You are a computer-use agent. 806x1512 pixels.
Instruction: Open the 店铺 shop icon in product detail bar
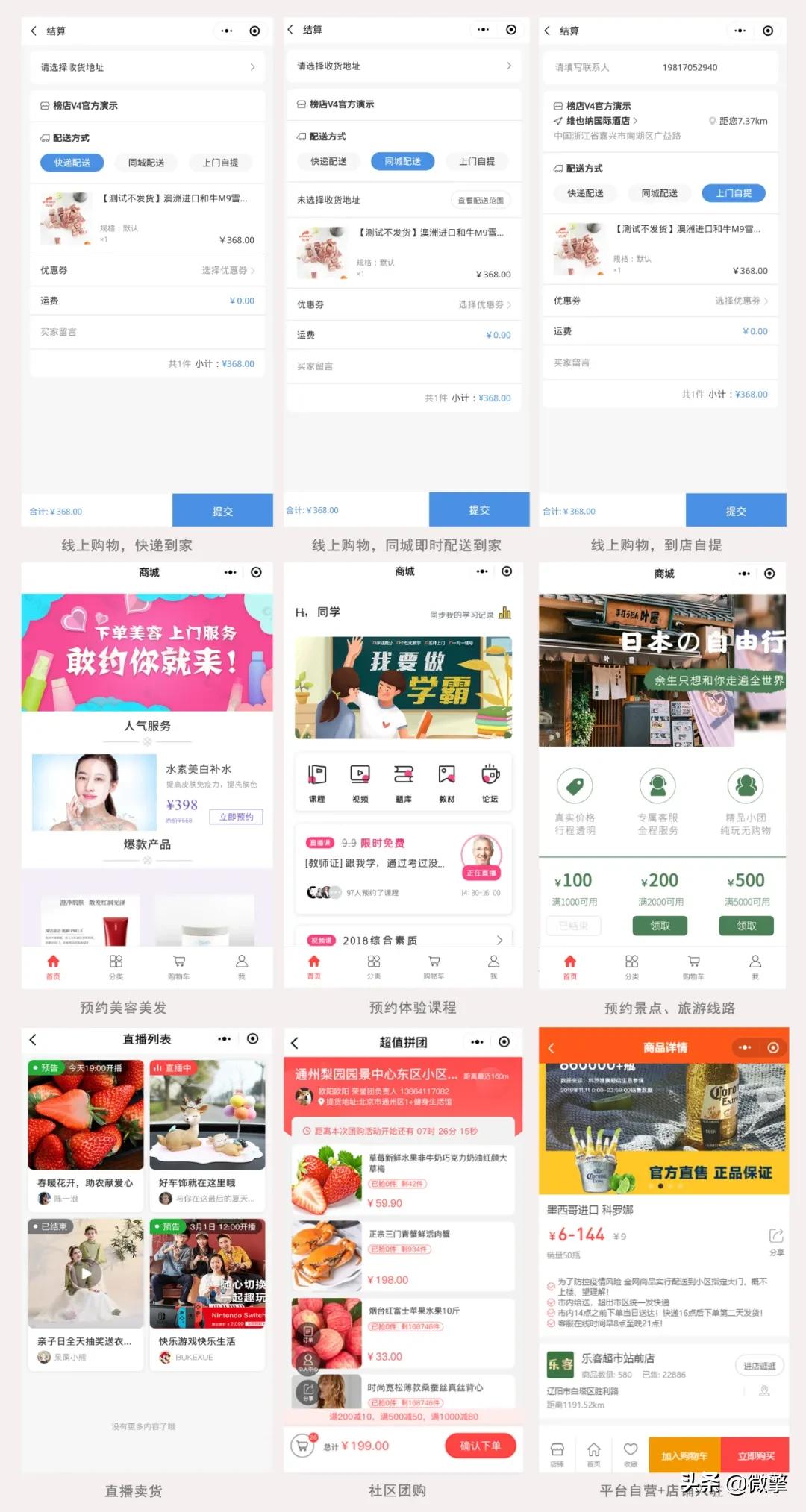(x=557, y=1453)
